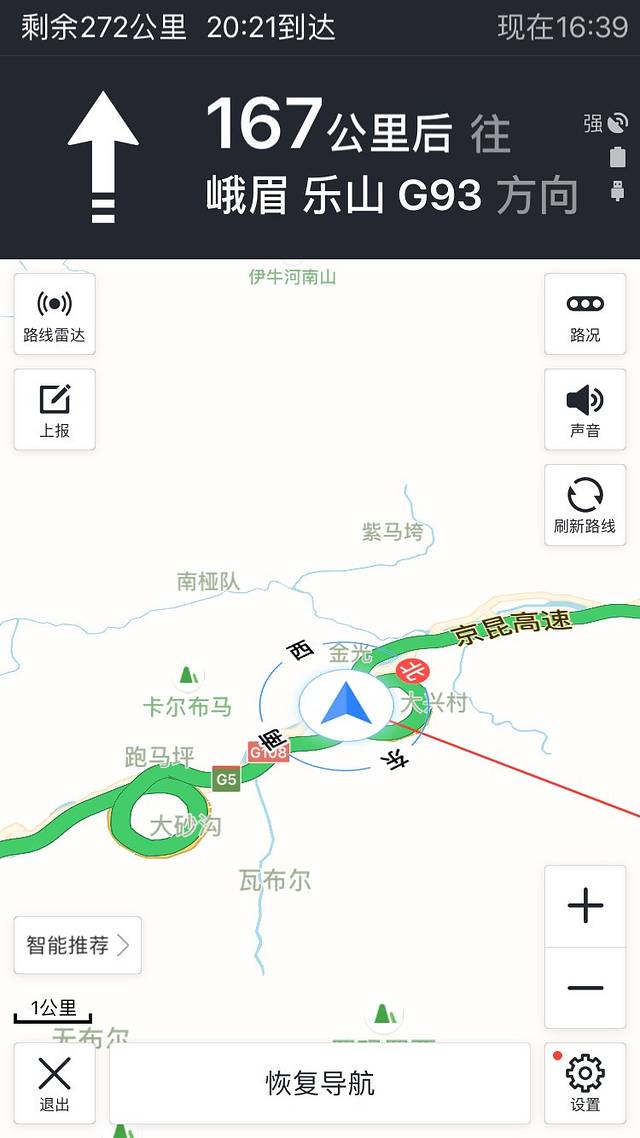Refresh the route with 刷新路线
Screen dimensions: 640x1138
tap(585, 504)
